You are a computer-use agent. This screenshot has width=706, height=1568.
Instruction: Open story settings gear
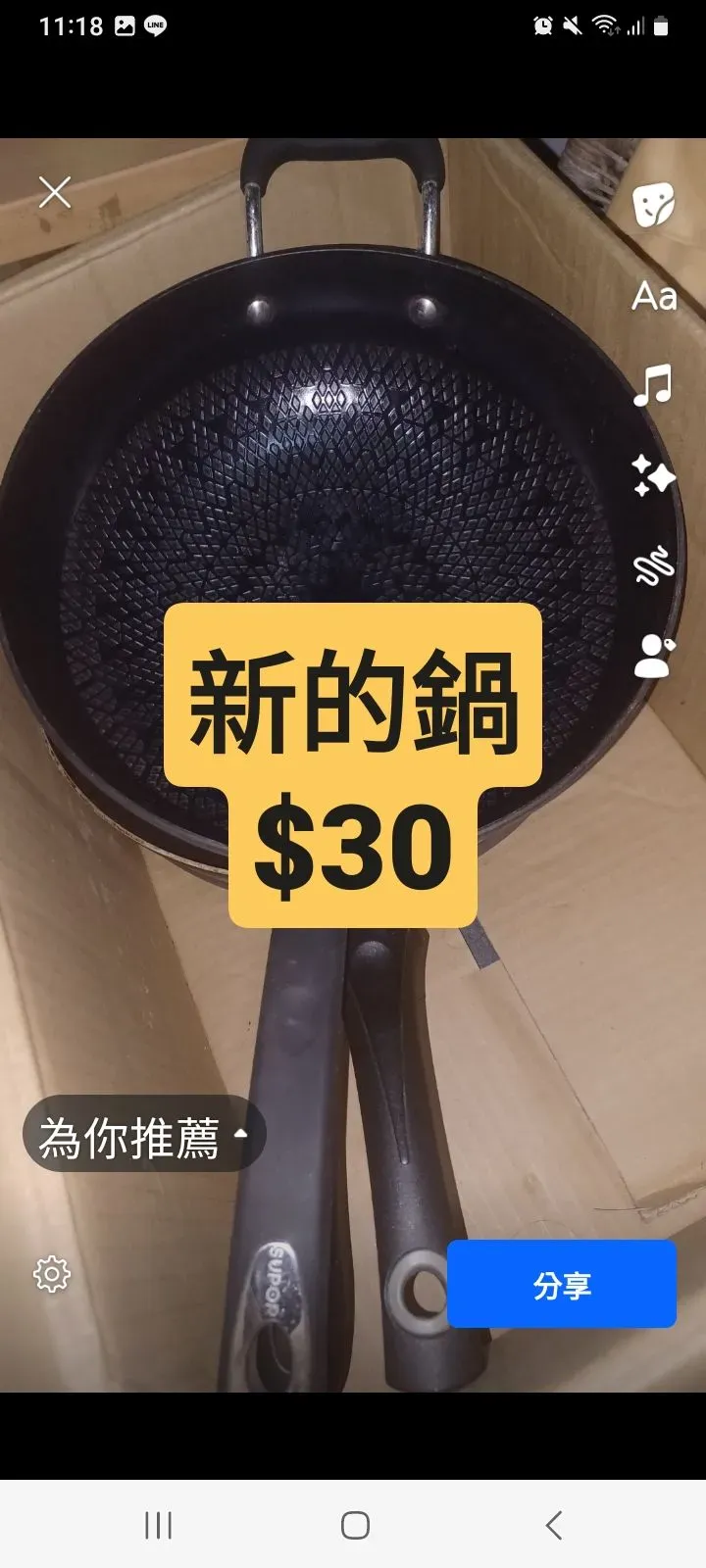click(52, 1274)
